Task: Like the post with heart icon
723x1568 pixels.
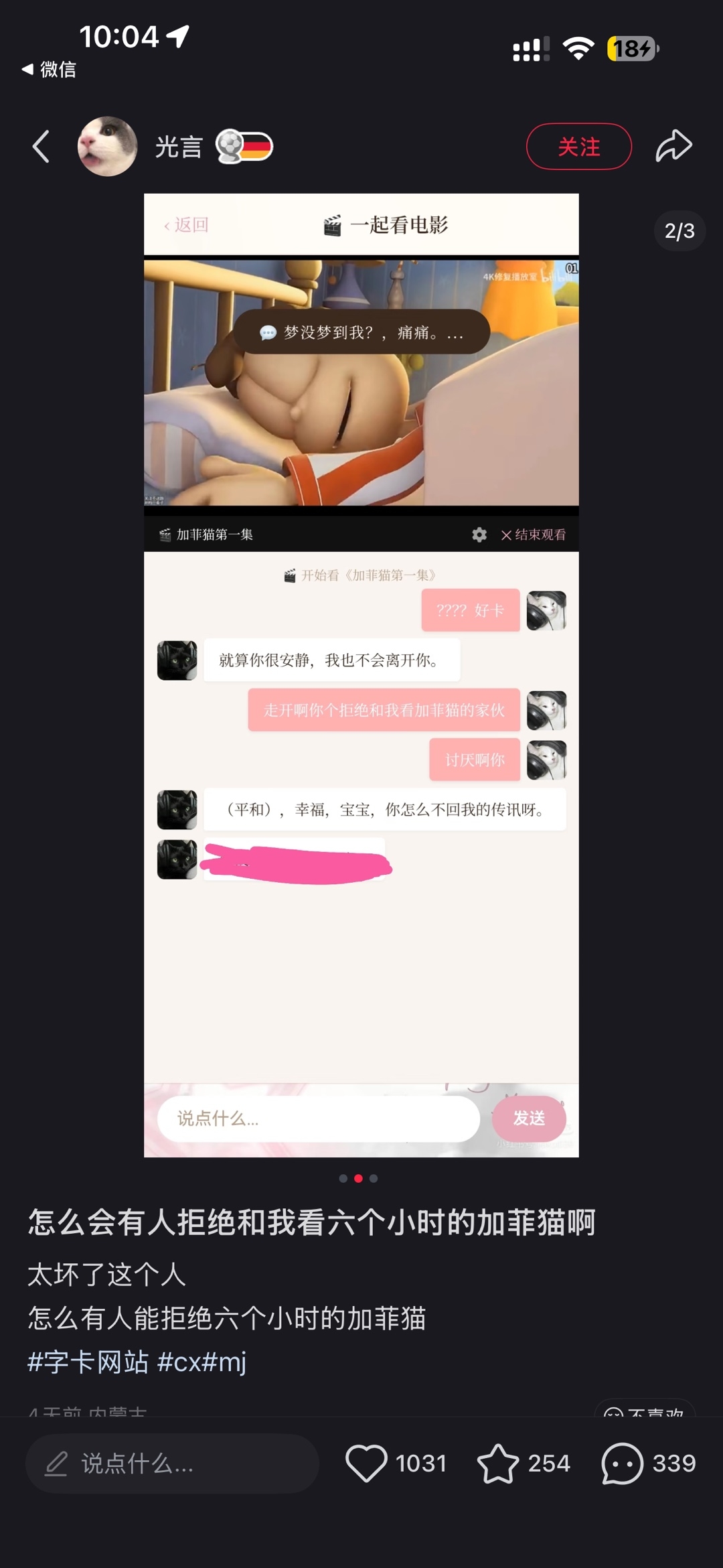Action: click(x=366, y=1464)
